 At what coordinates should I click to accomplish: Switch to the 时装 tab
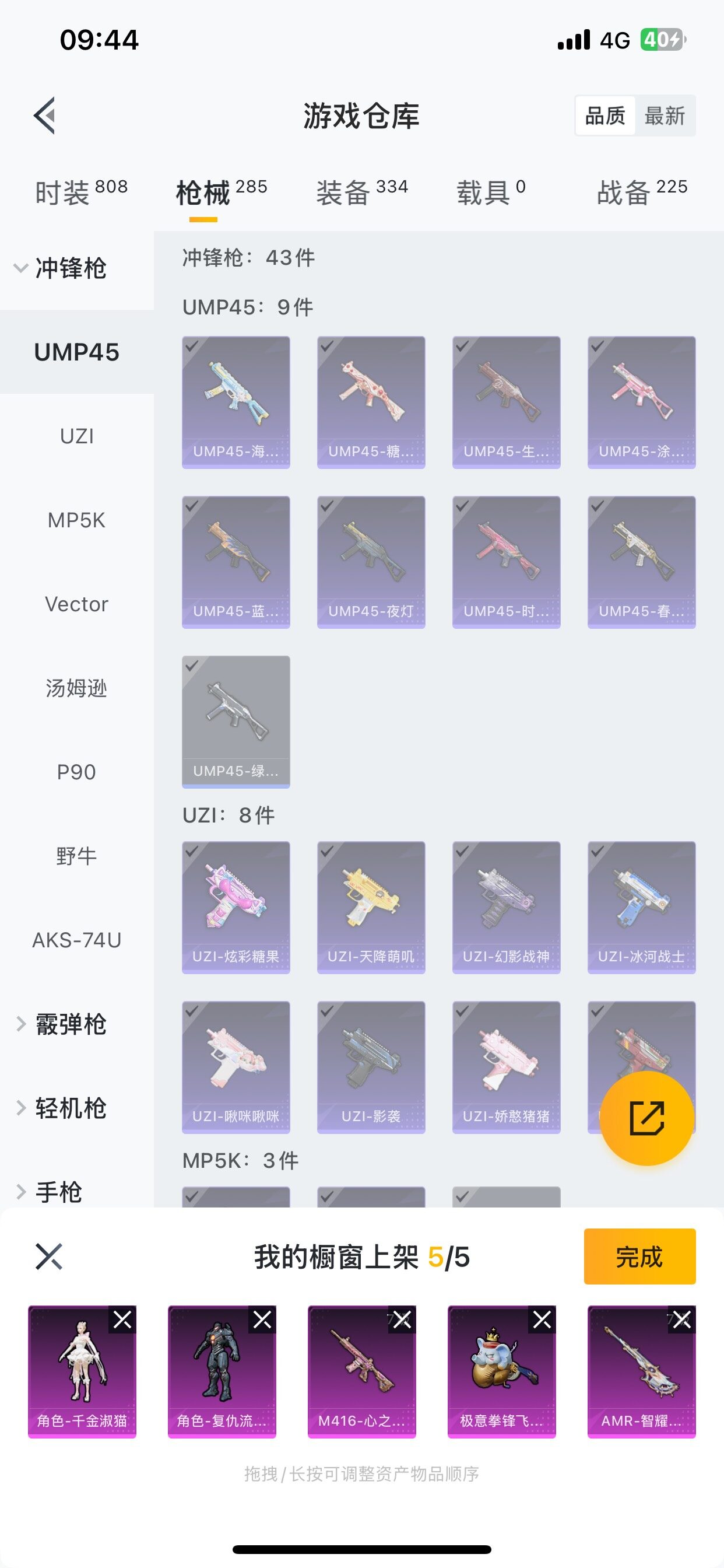coord(80,192)
